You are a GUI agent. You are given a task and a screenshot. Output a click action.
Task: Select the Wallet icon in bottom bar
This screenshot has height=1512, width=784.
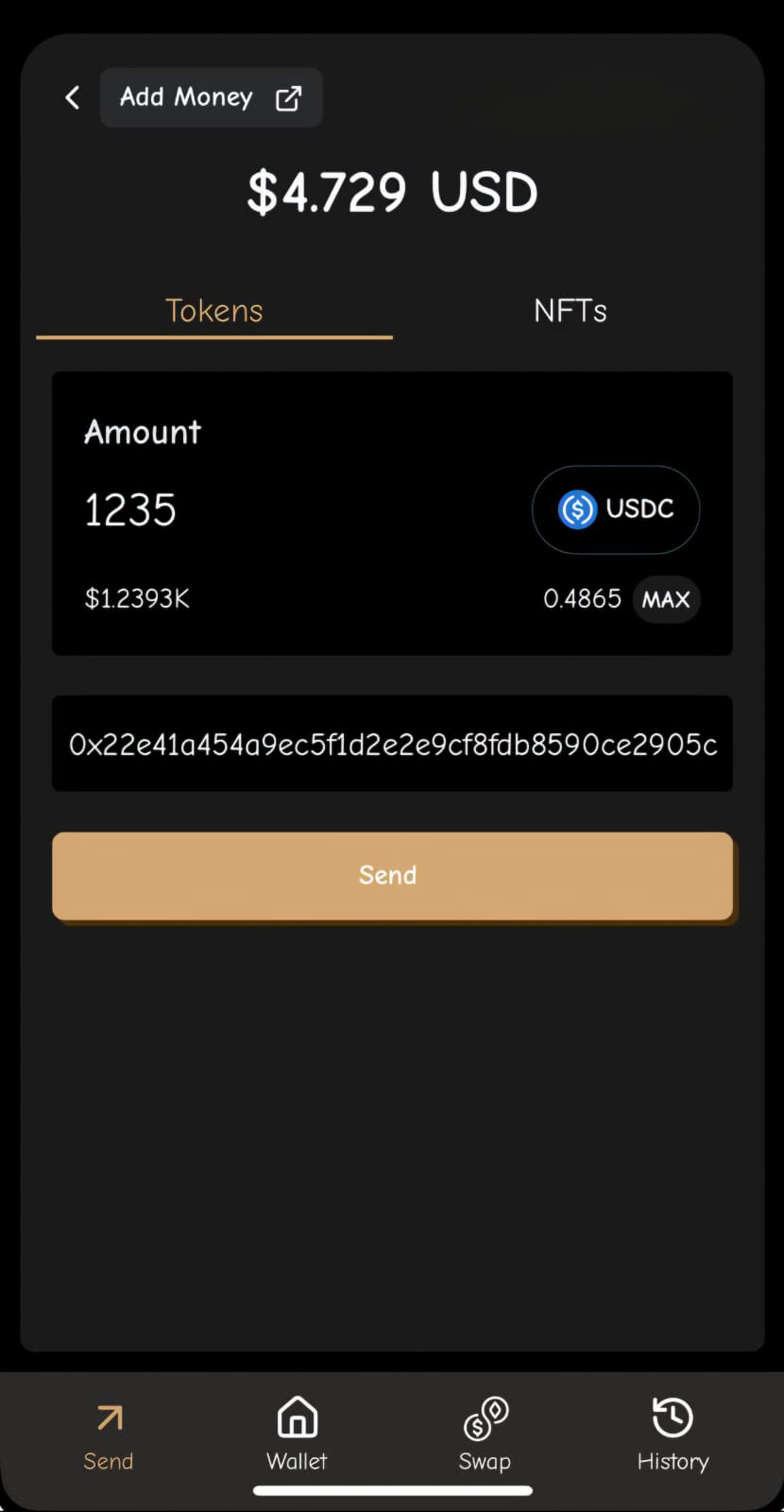pyautogui.click(x=297, y=1436)
